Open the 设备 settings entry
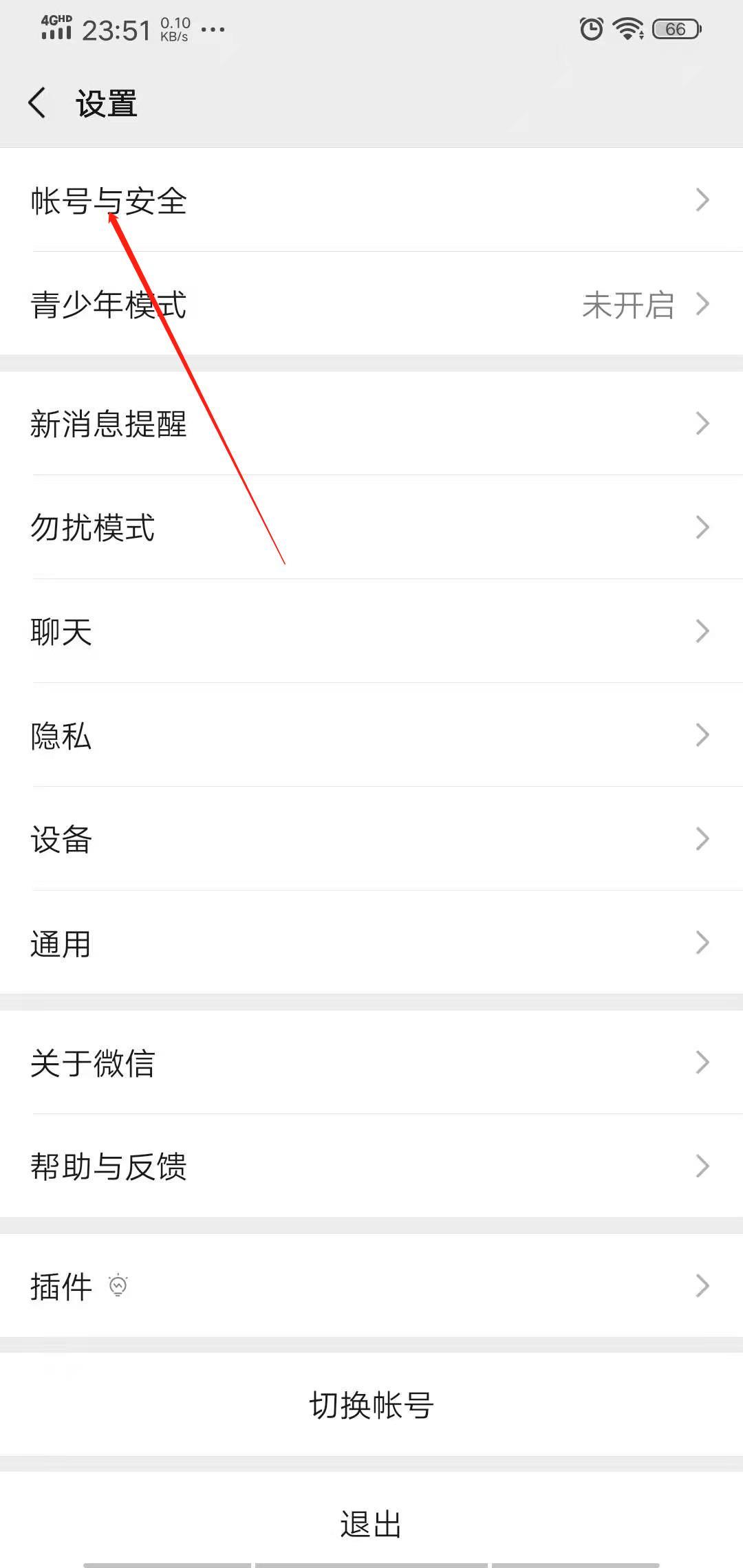The image size is (743, 1568). coord(371,838)
